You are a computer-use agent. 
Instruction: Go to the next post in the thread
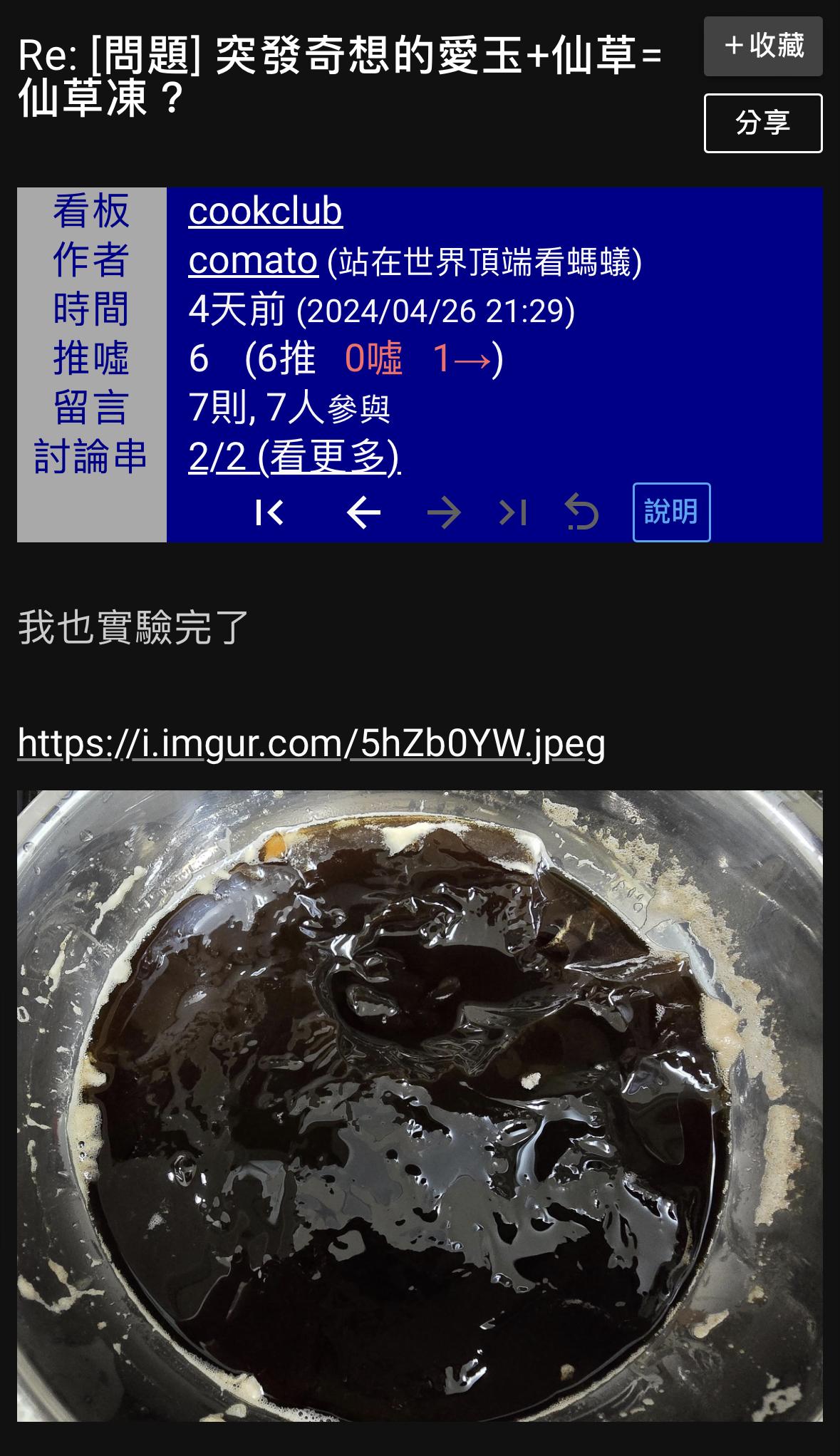443,512
